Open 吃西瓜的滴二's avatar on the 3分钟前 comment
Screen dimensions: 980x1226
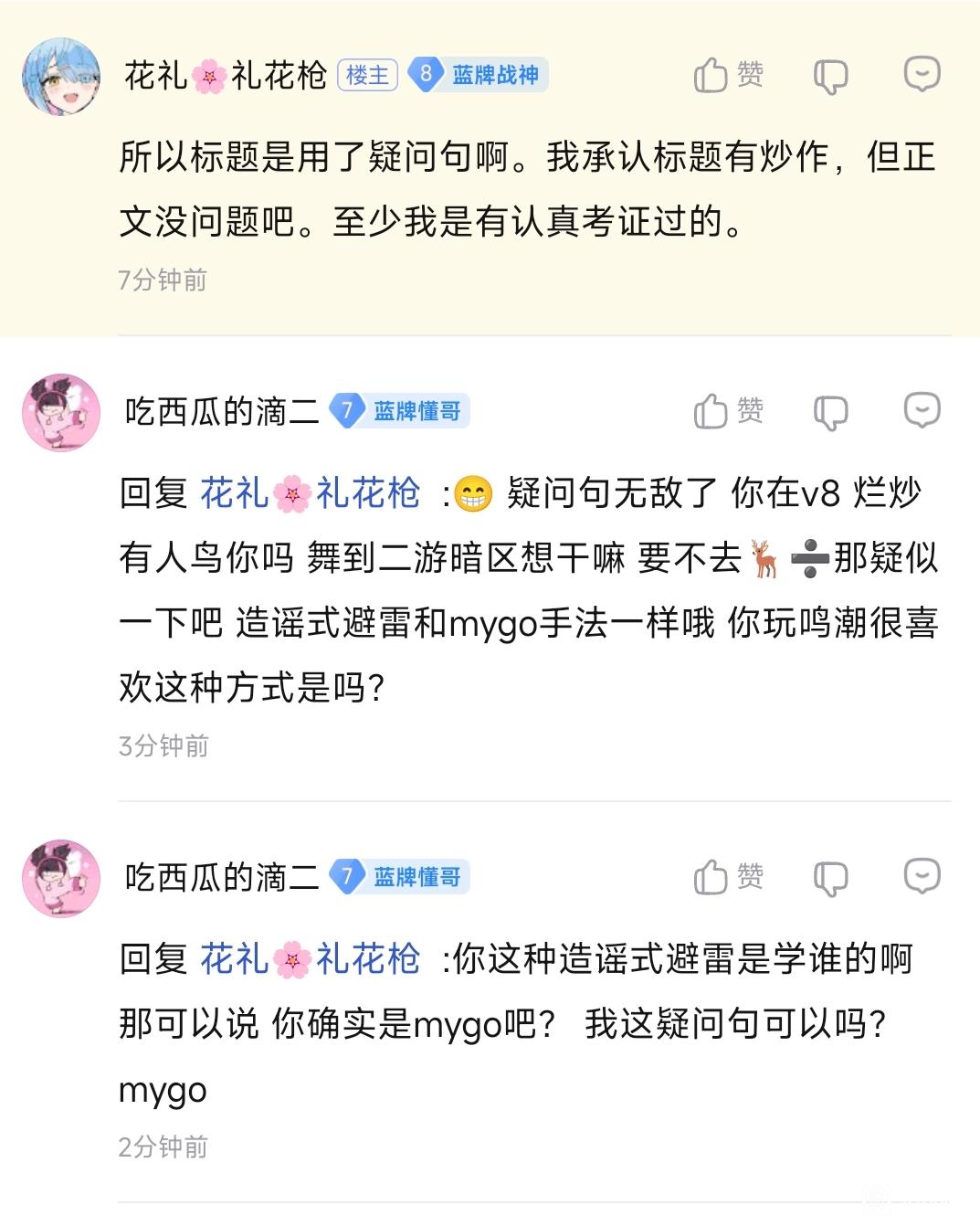pos(61,413)
